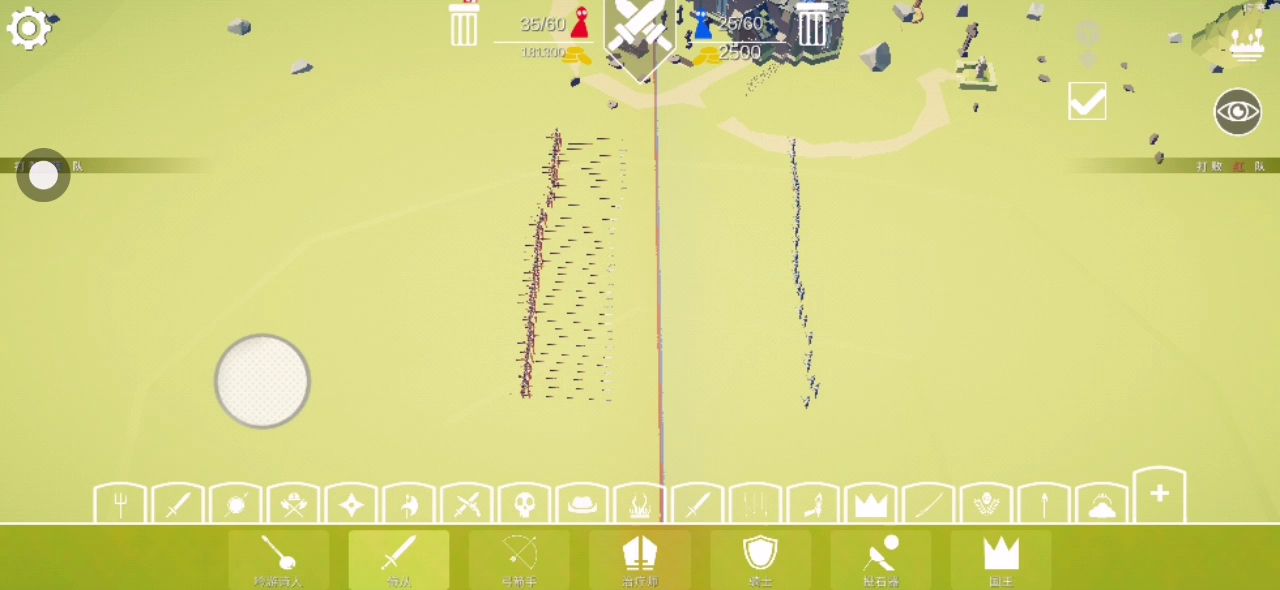Choose the 弓箭手 archer unit
This screenshot has height=590, width=1280.
coord(519,560)
